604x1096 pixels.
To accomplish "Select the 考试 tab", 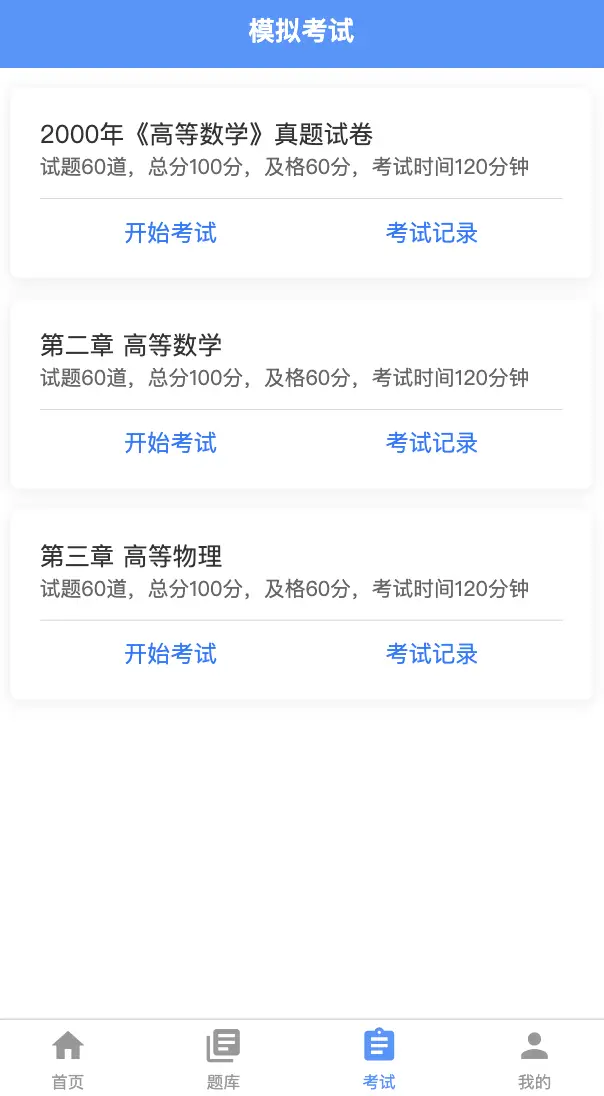I will (379, 1059).
